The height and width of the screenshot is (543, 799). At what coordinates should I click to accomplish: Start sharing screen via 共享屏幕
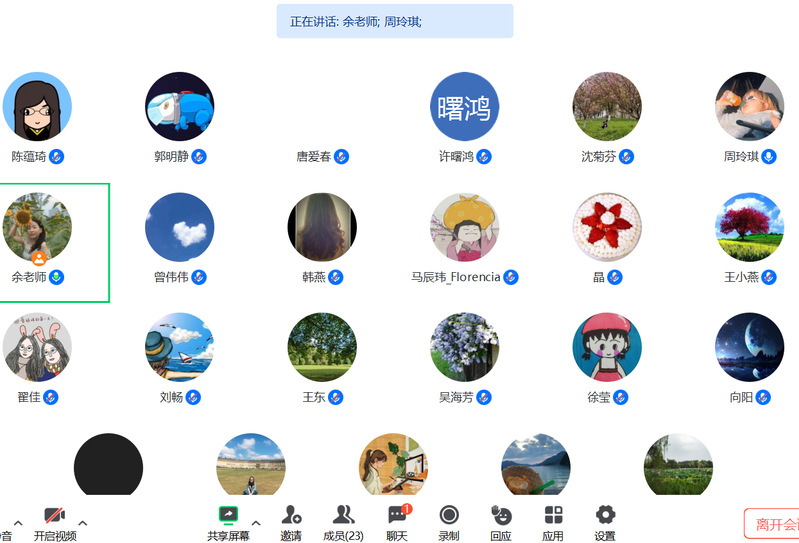[x=228, y=523]
